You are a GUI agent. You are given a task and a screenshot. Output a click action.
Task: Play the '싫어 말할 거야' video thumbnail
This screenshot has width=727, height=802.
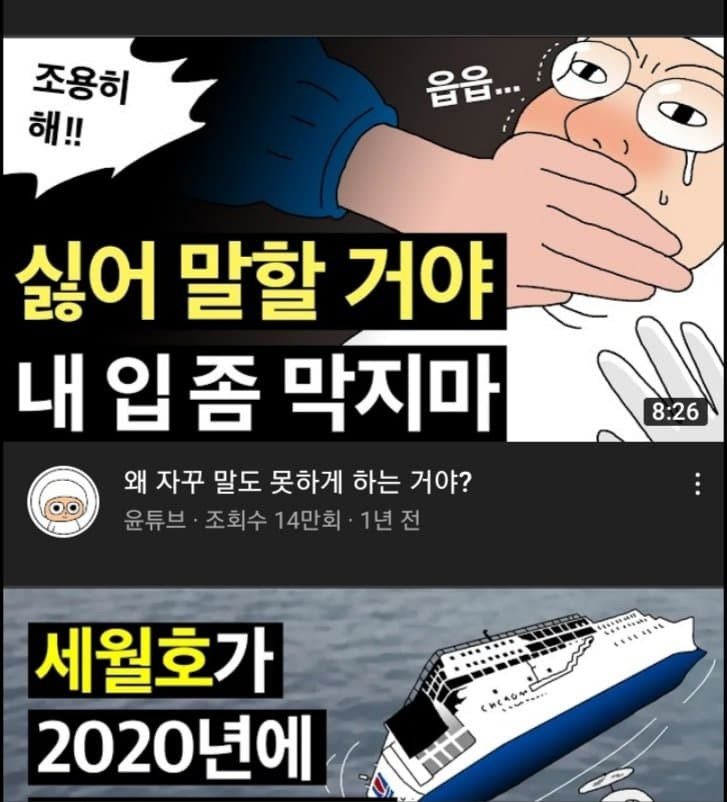coord(363,240)
